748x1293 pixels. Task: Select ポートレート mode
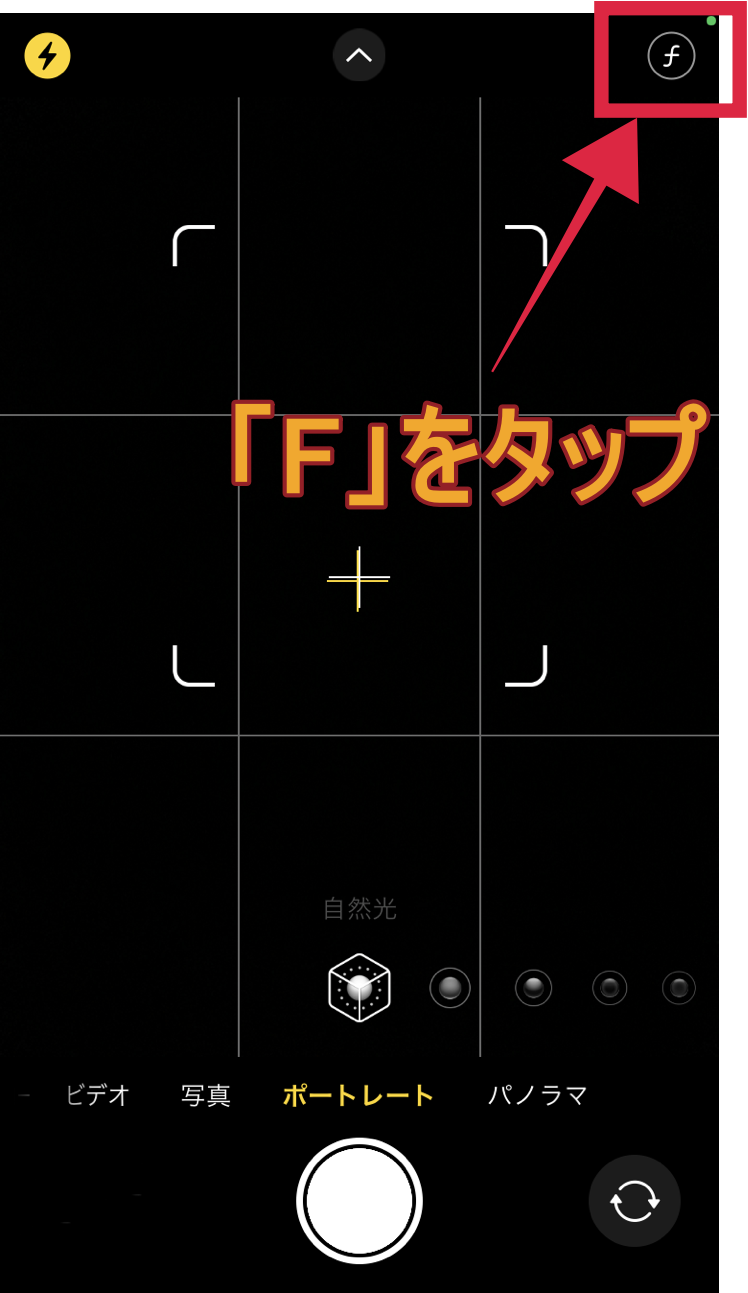coord(358,1095)
